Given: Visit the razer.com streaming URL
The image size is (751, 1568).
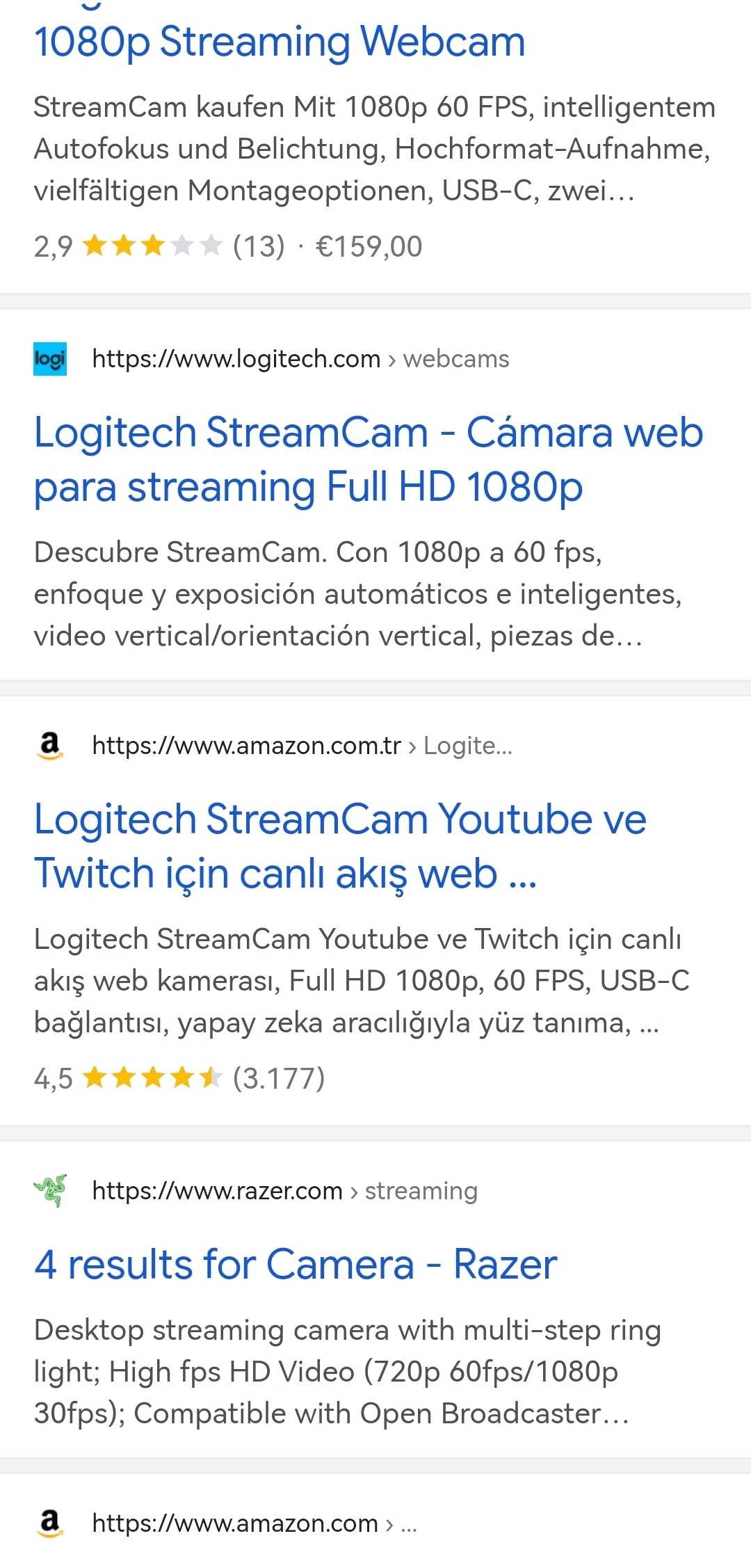Looking at the screenshot, I should coord(284,1191).
